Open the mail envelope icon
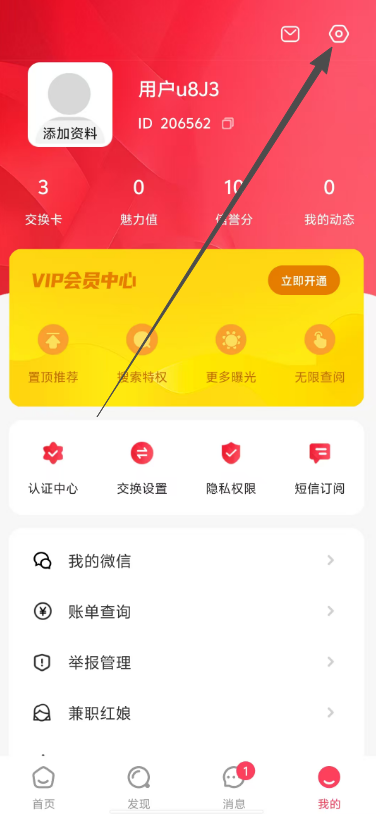The image size is (376, 814). click(x=290, y=34)
